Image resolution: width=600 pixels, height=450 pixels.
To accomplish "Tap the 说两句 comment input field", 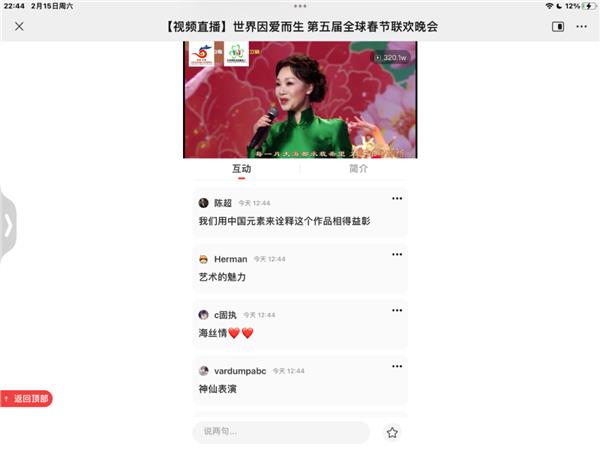I will click(x=281, y=432).
